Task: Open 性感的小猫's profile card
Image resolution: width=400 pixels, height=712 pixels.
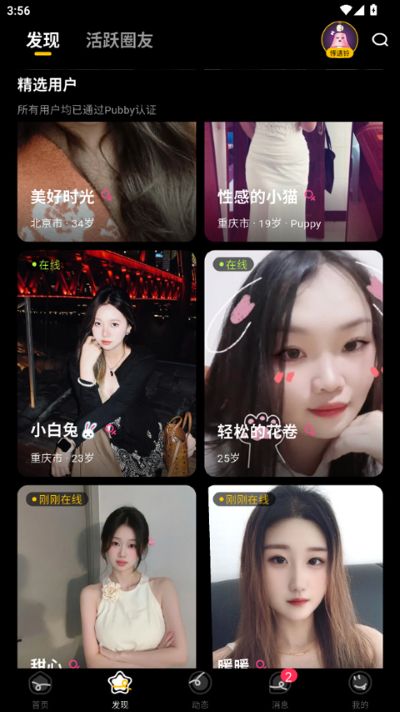Action: click(x=293, y=181)
